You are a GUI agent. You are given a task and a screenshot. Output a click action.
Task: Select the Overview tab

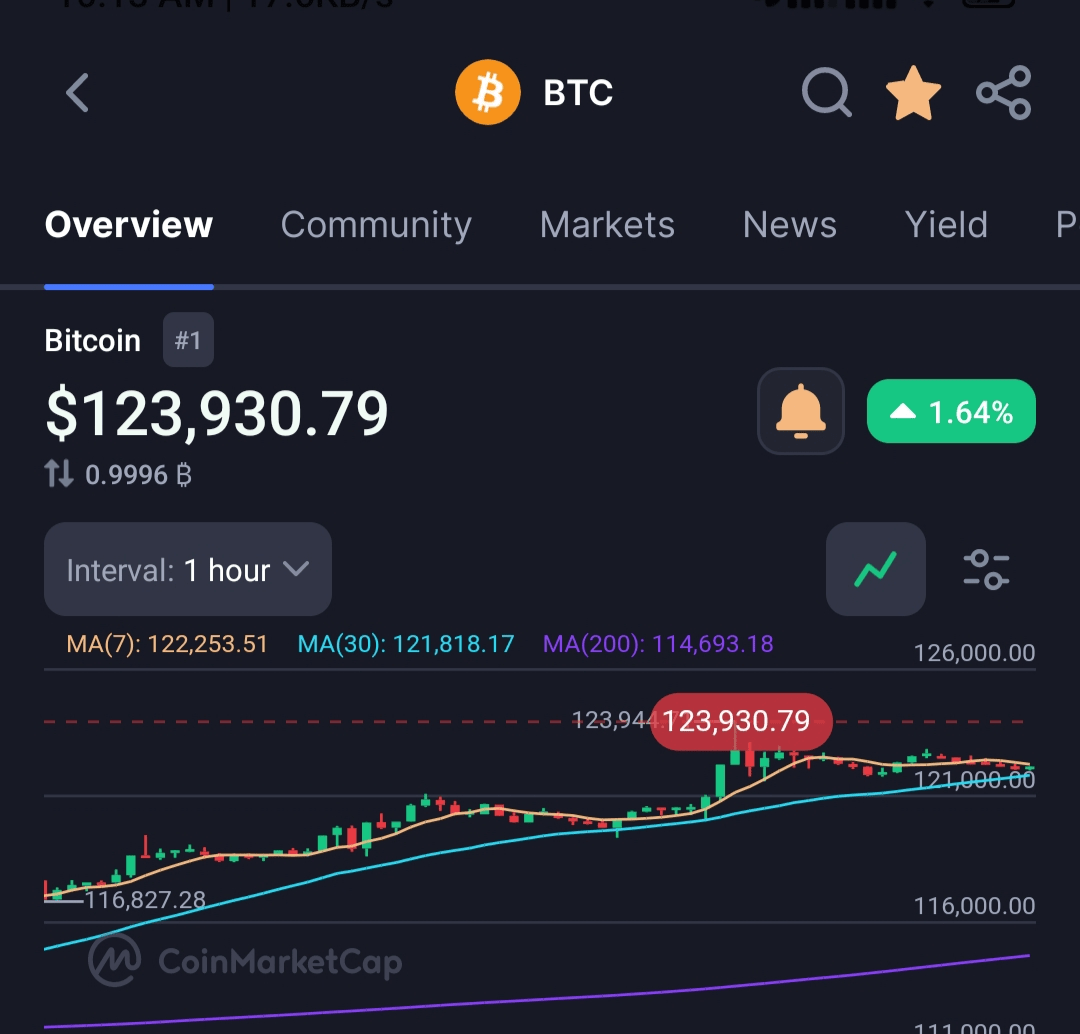pyautogui.click(x=129, y=225)
